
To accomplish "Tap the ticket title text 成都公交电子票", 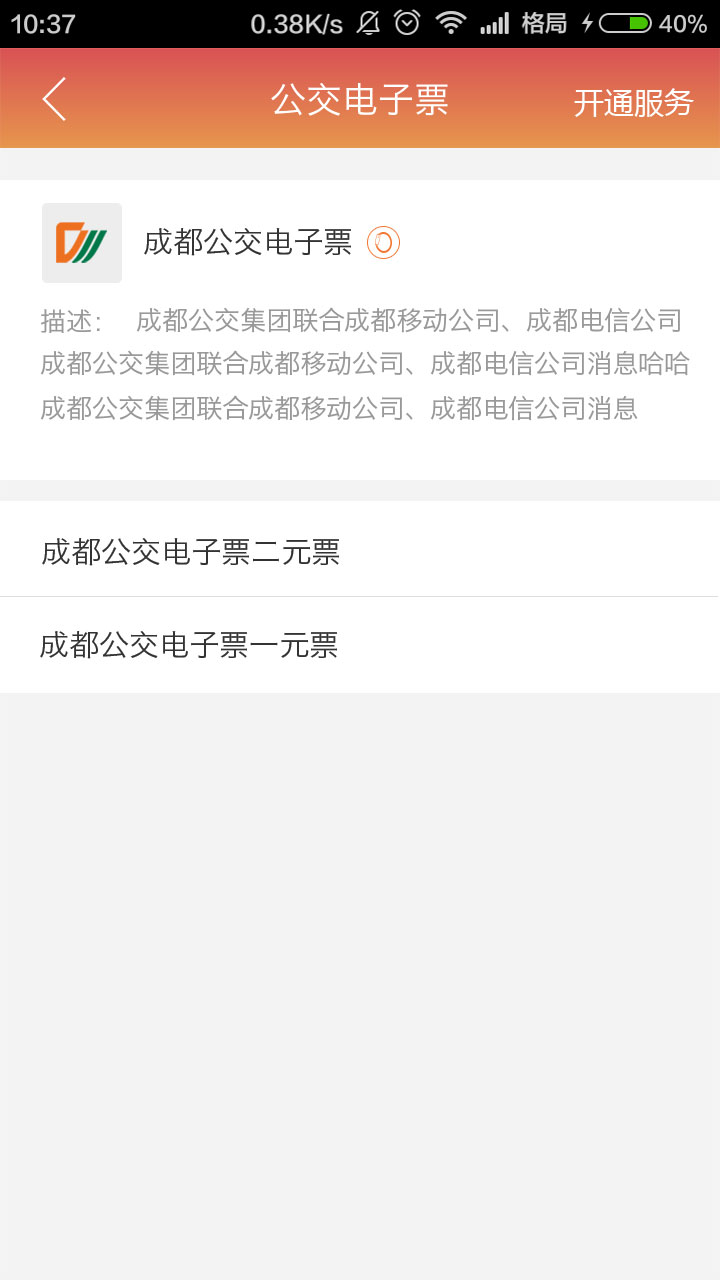I will pyautogui.click(x=248, y=242).
